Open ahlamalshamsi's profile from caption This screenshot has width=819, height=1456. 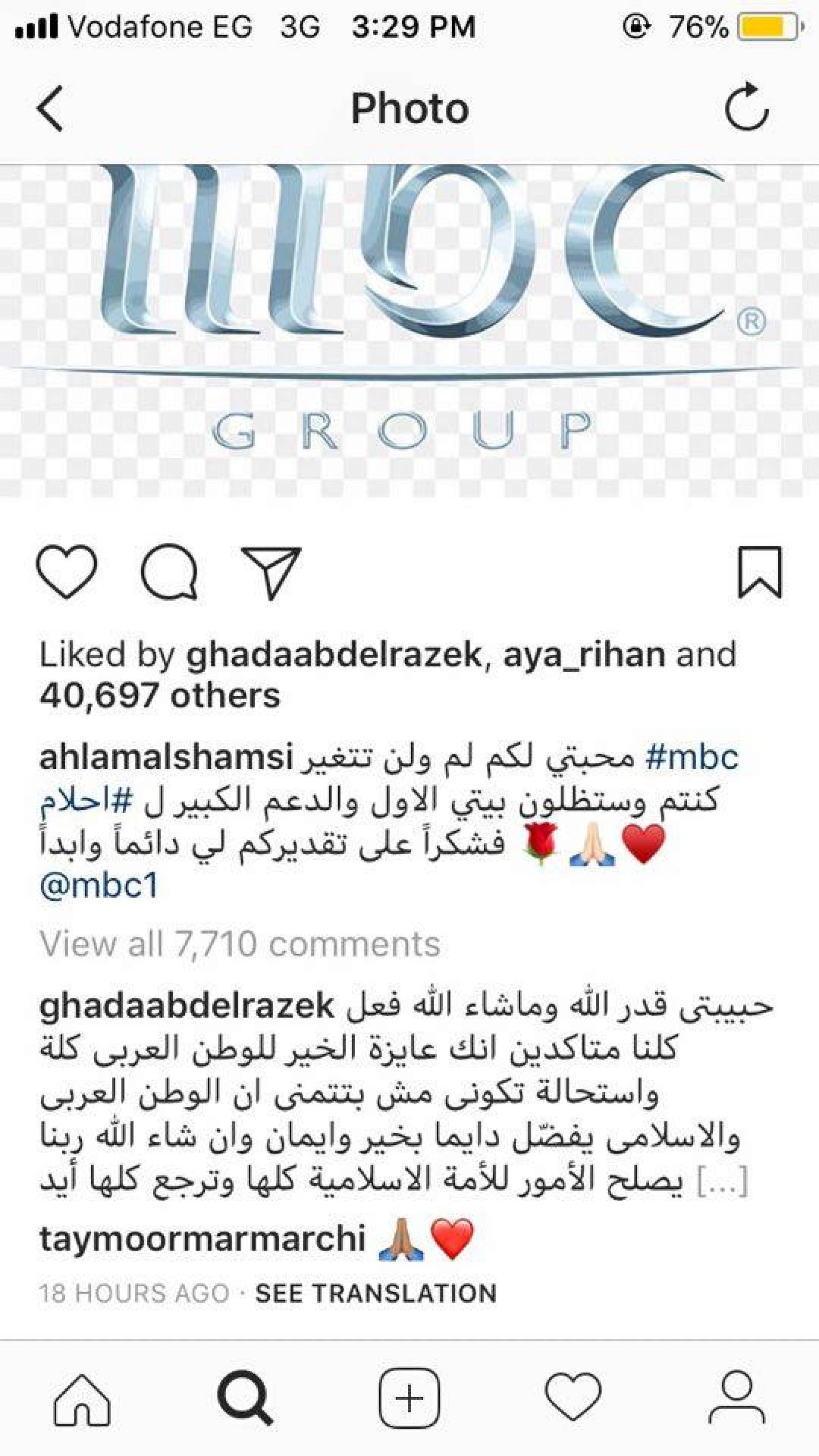coord(166,757)
